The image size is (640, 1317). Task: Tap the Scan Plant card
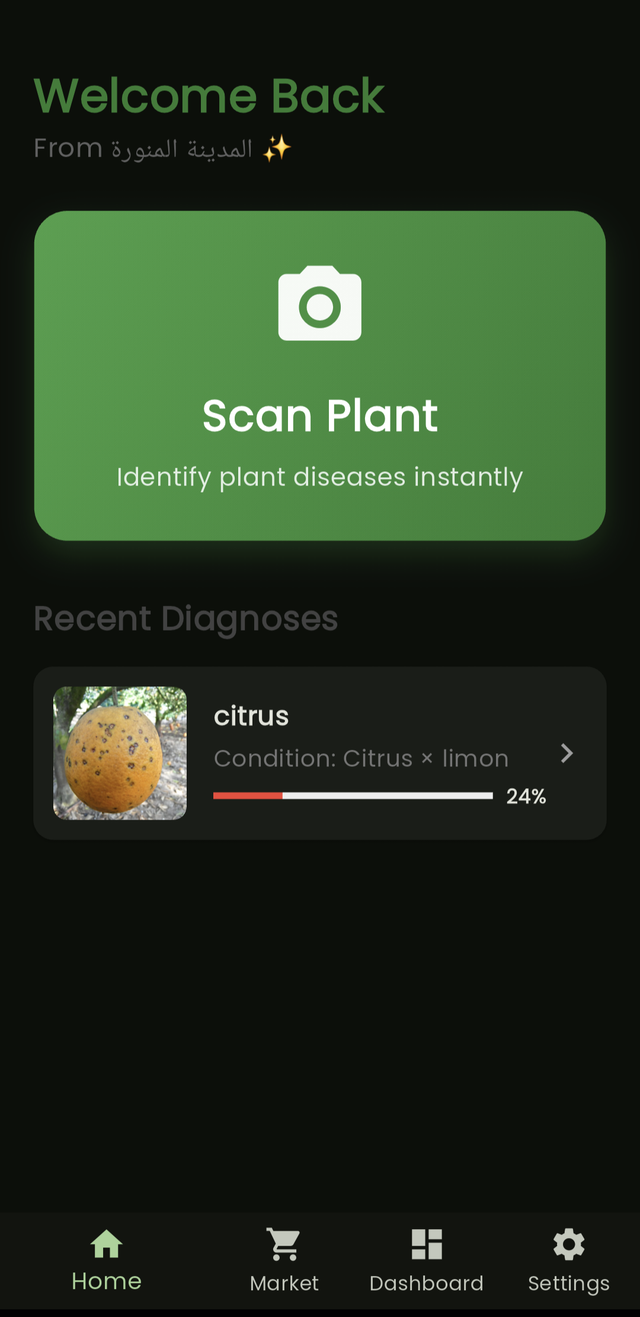click(320, 376)
